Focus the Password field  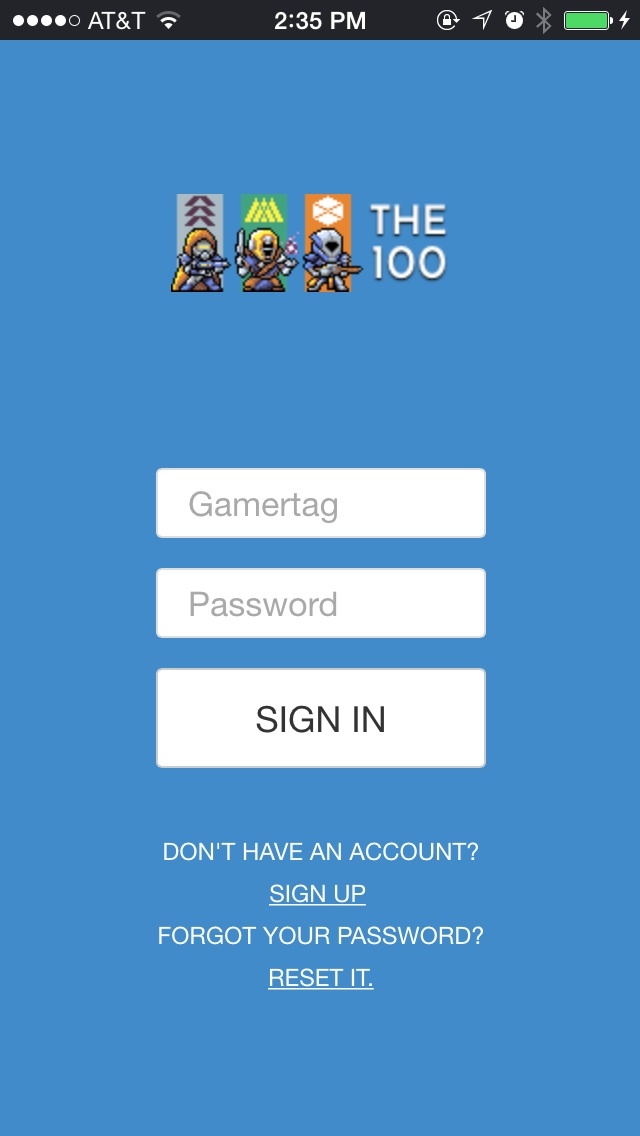point(320,603)
